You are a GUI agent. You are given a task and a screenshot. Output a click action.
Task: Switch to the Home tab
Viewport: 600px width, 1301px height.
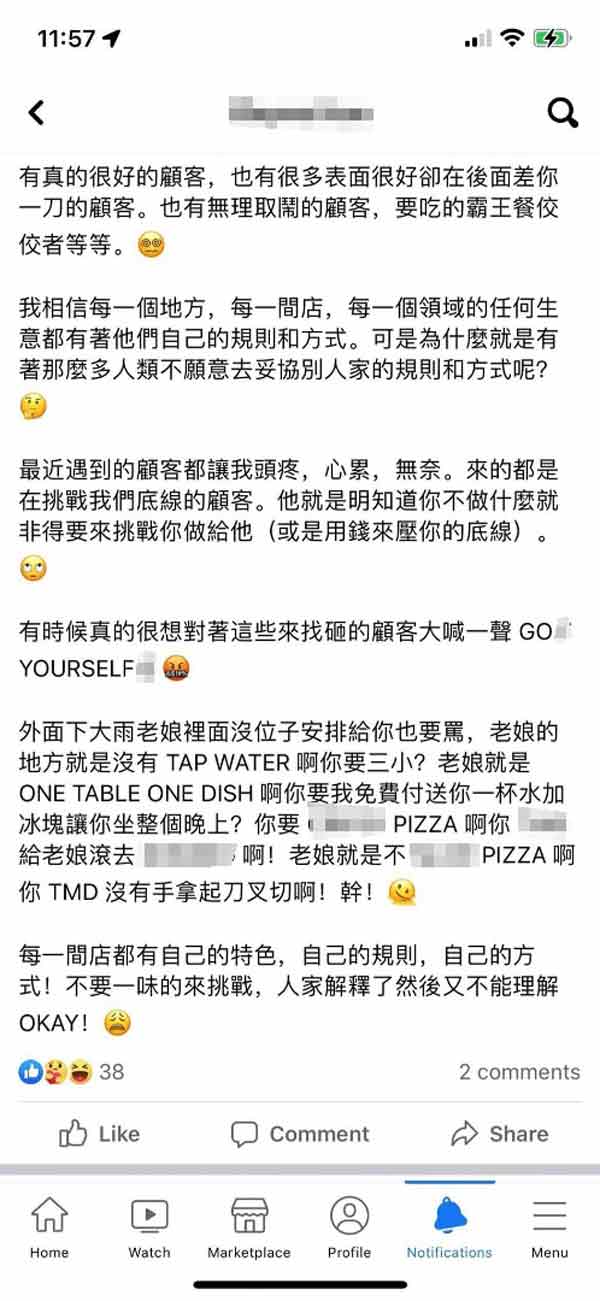[x=49, y=1227]
